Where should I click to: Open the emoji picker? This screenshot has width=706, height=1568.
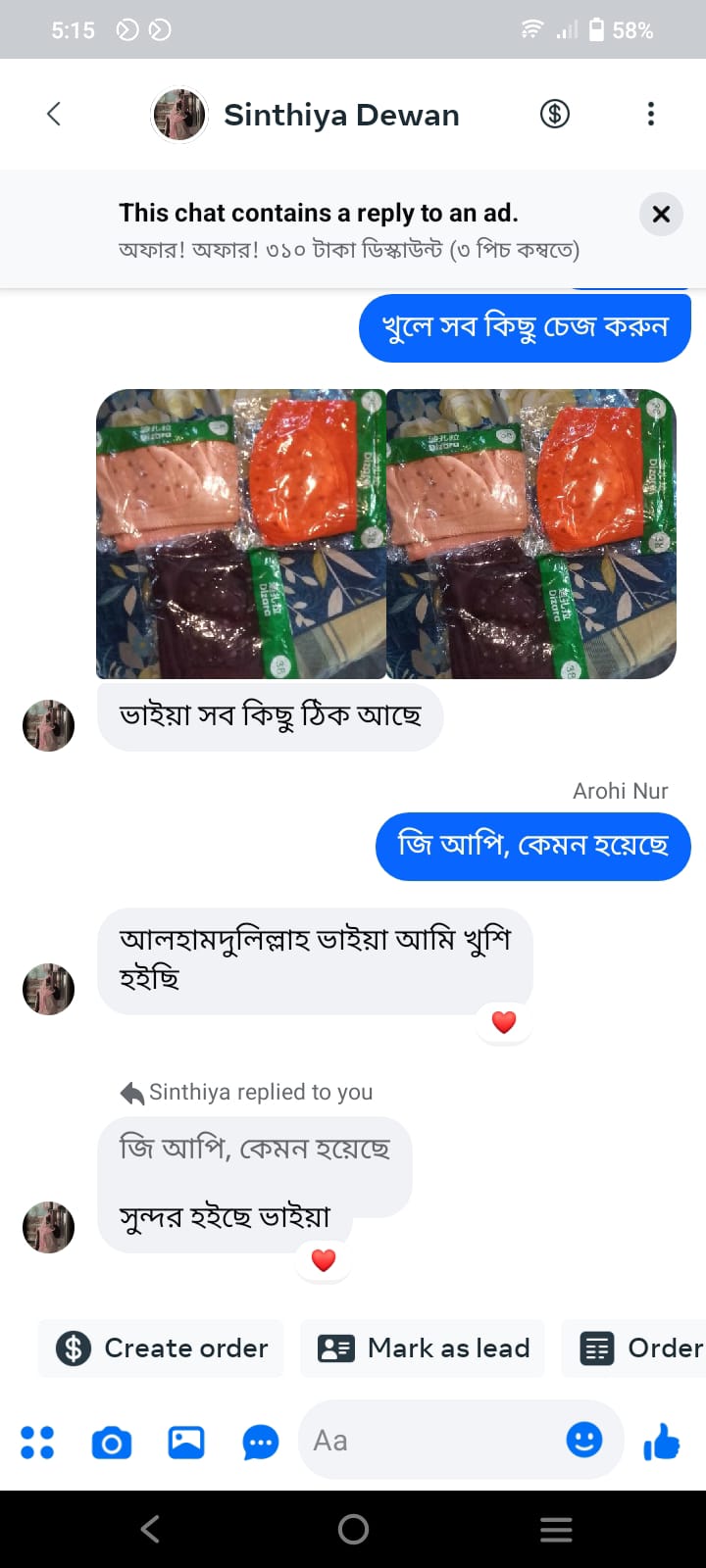(584, 1440)
